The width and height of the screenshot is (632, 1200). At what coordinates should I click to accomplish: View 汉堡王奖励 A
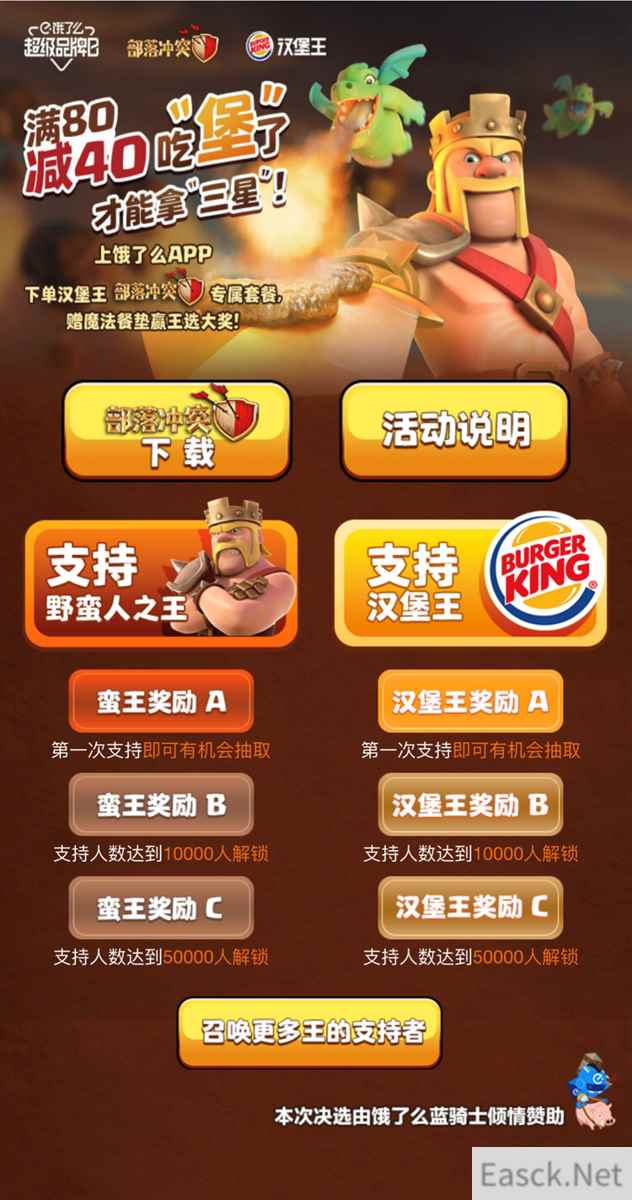tap(470, 702)
